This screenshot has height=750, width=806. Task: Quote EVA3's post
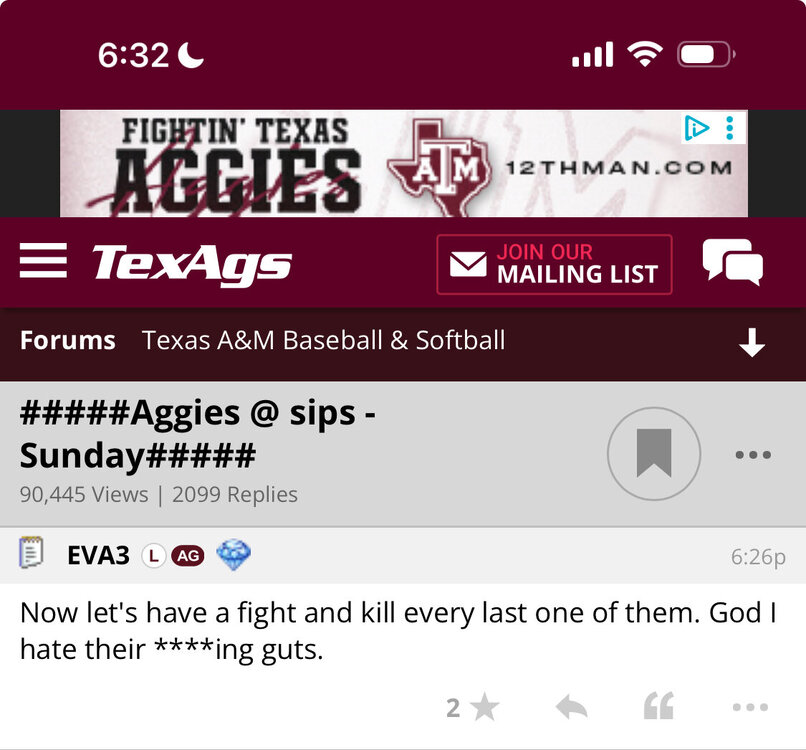[x=658, y=708]
